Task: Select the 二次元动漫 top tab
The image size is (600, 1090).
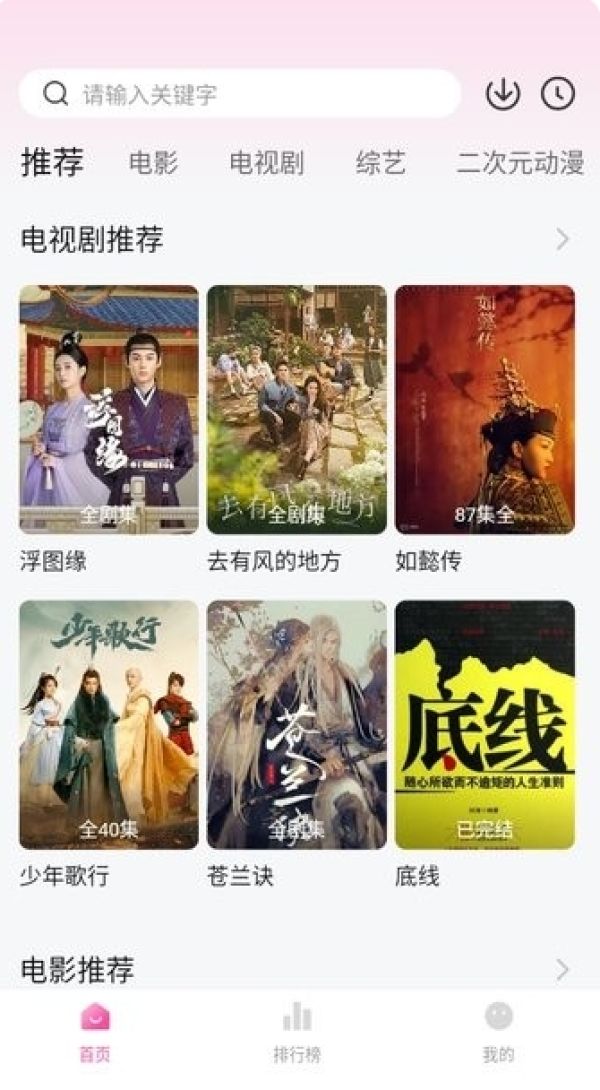Action: tap(520, 163)
